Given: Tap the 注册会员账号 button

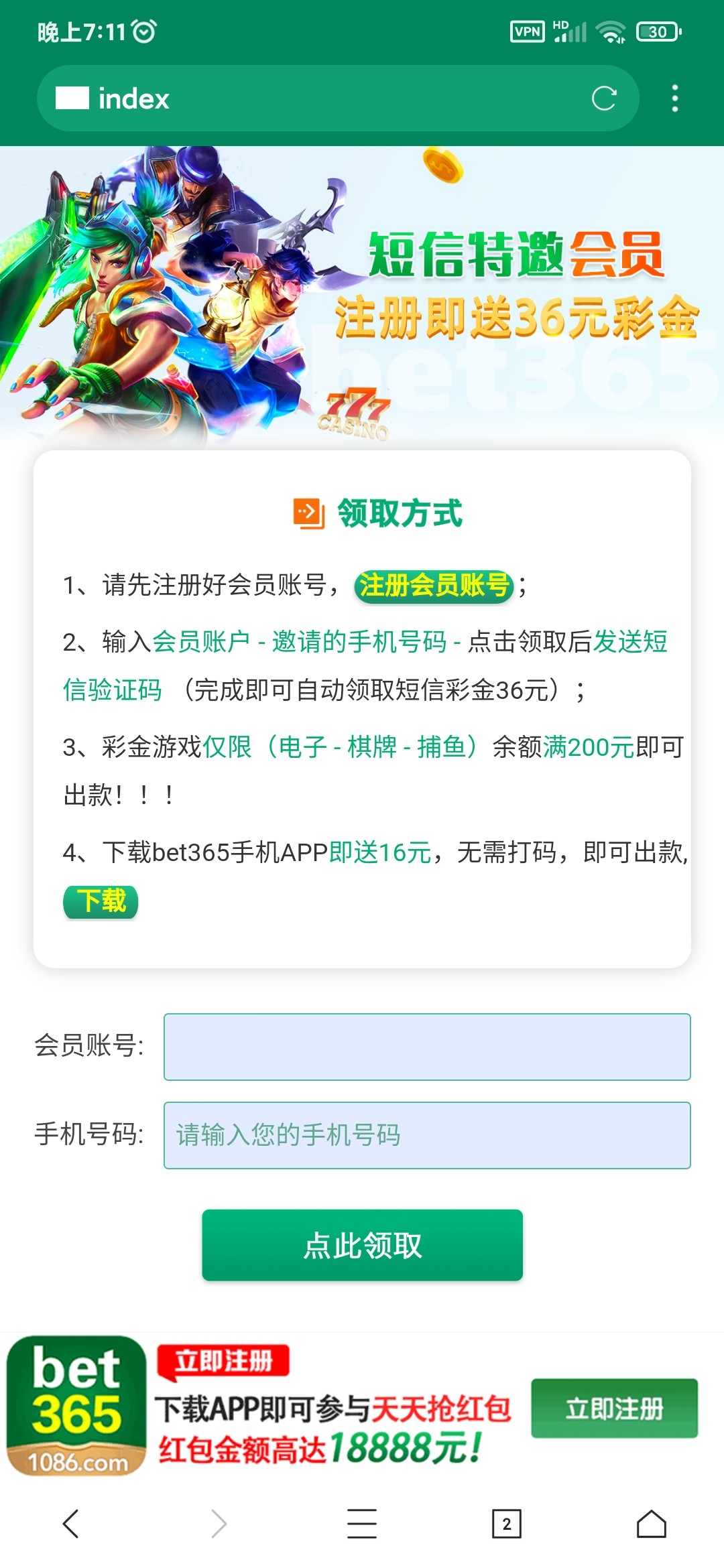Looking at the screenshot, I should (x=434, y=586).
